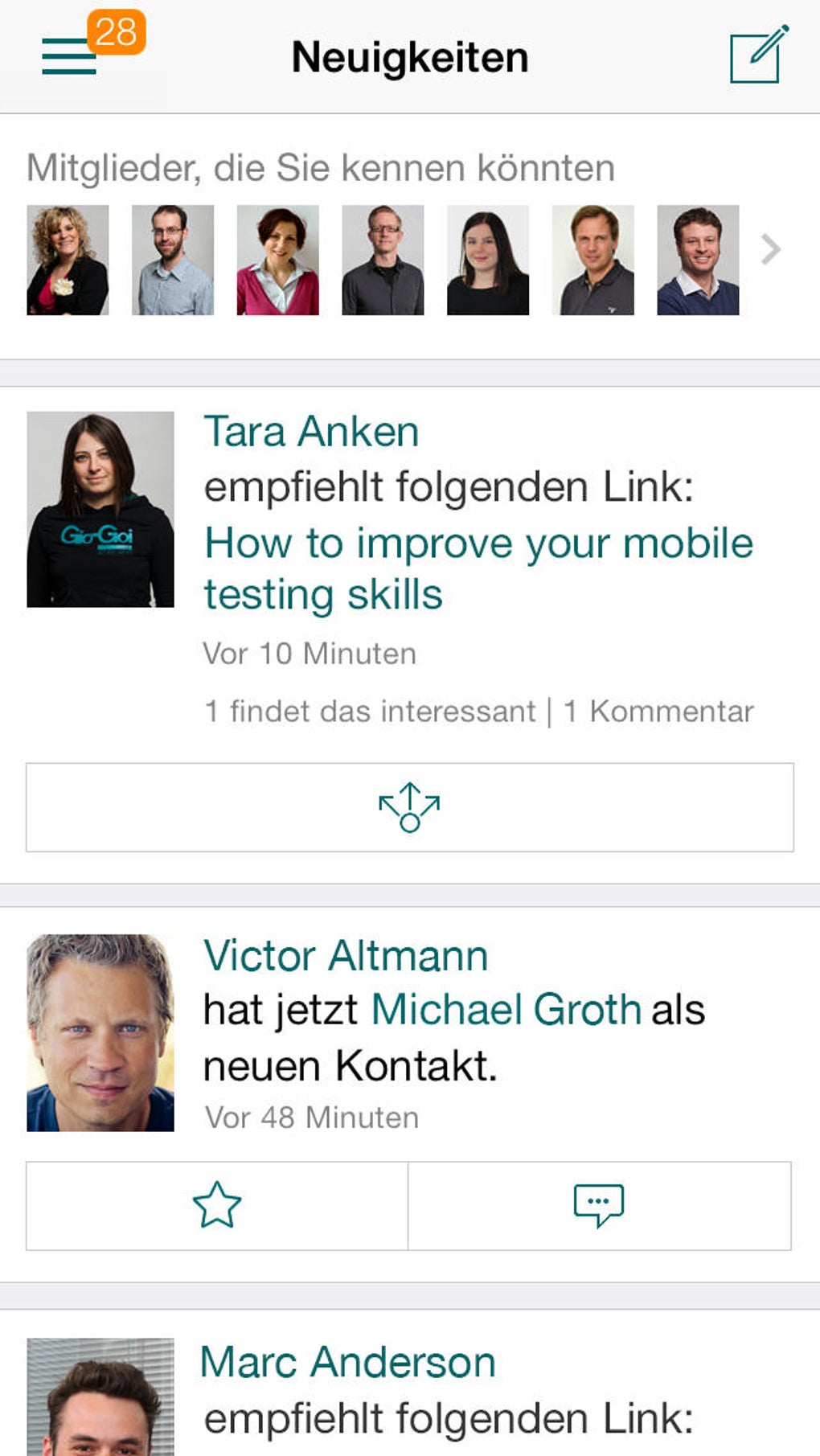
Task: Open Tara Anken's profile picture
Action: [101, 508]
